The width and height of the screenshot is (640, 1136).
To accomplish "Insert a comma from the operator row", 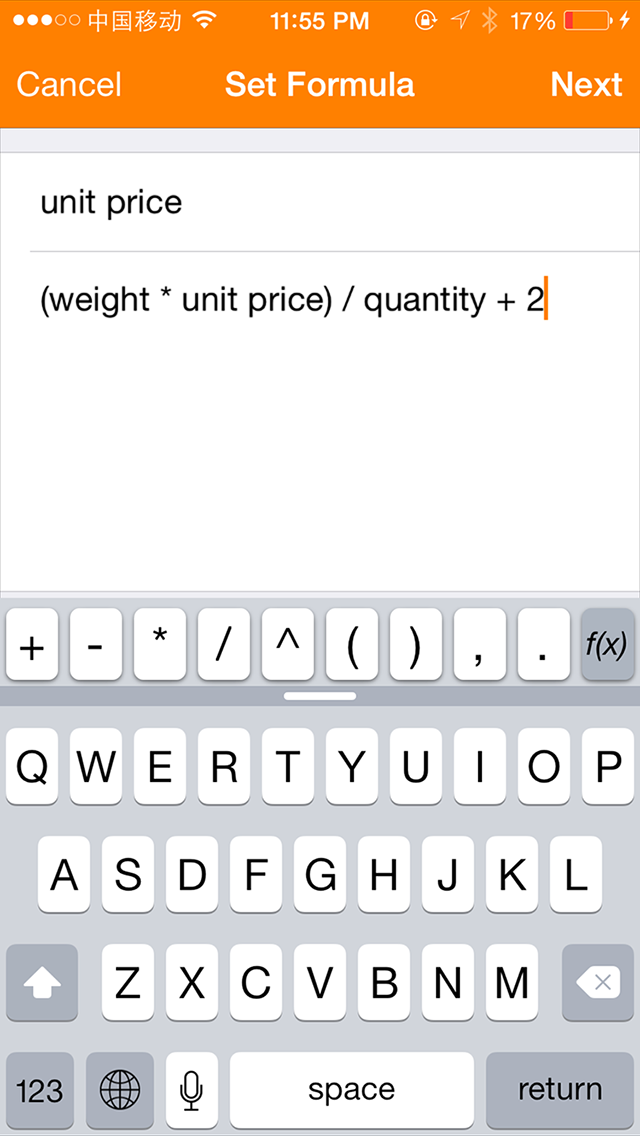I will coord(479,644).
